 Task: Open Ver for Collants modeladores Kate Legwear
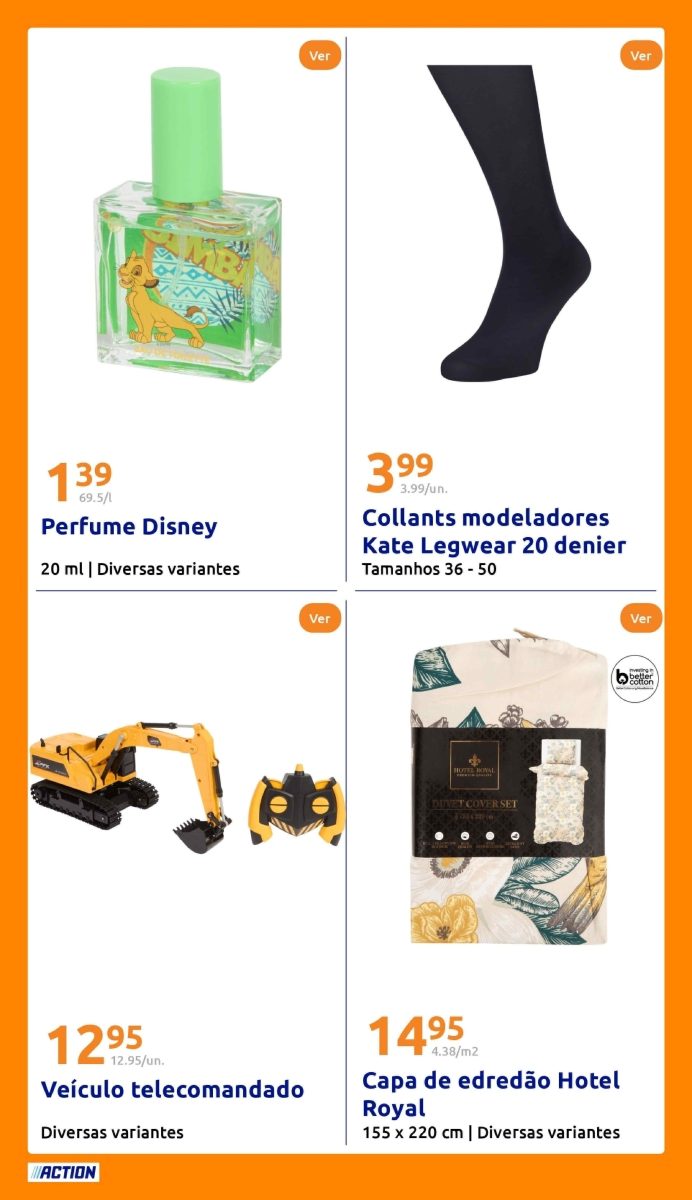click(641, 56)
